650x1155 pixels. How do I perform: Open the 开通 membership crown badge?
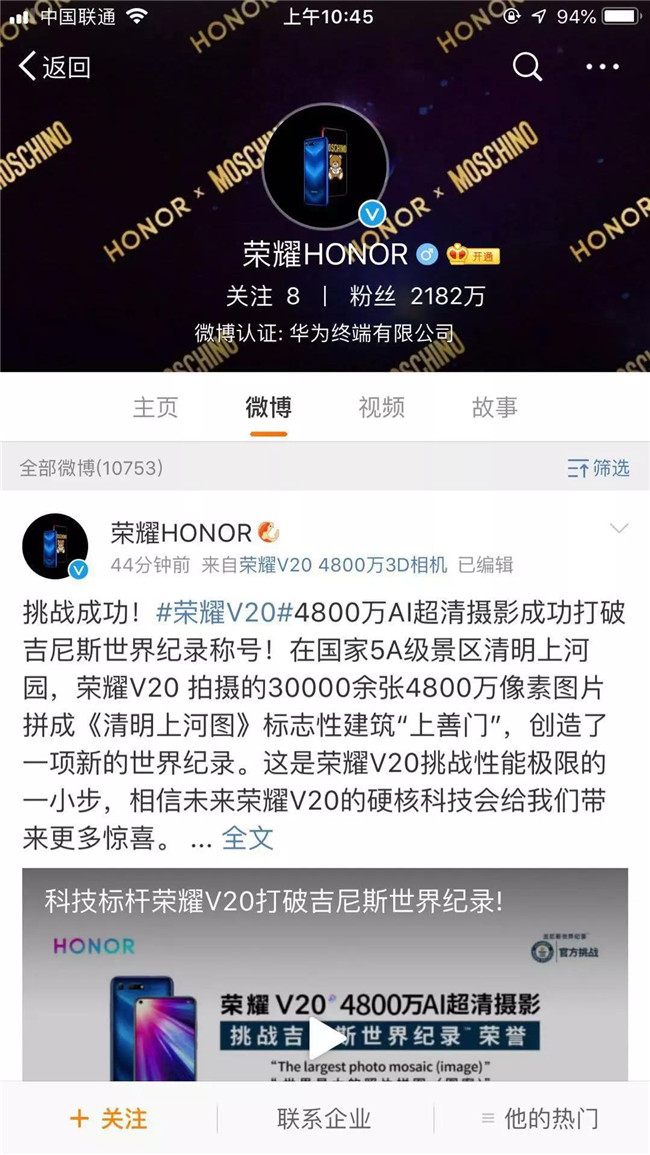473,254
